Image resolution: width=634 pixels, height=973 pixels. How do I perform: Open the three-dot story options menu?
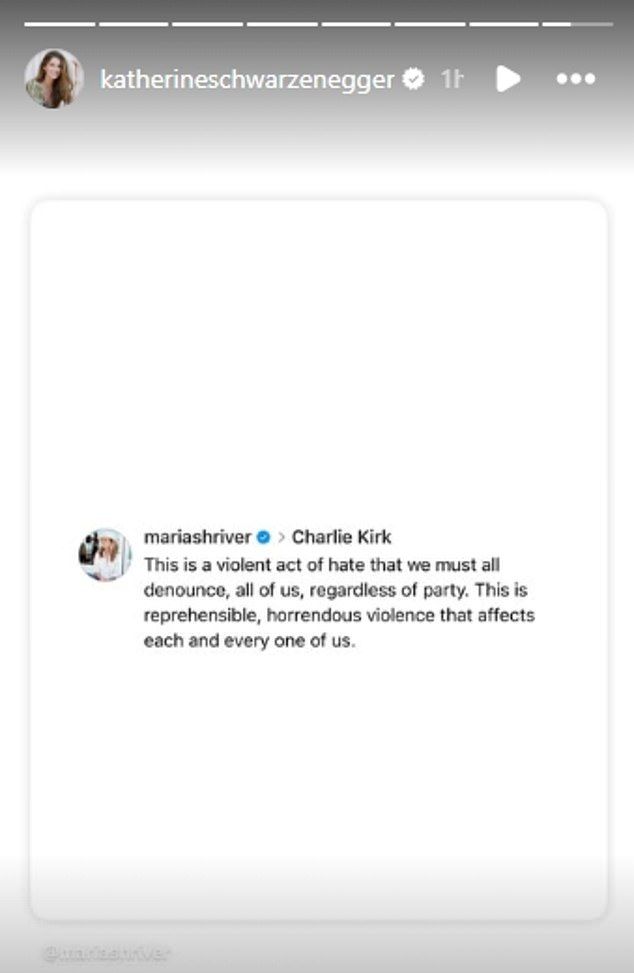[x=576, y=80]
